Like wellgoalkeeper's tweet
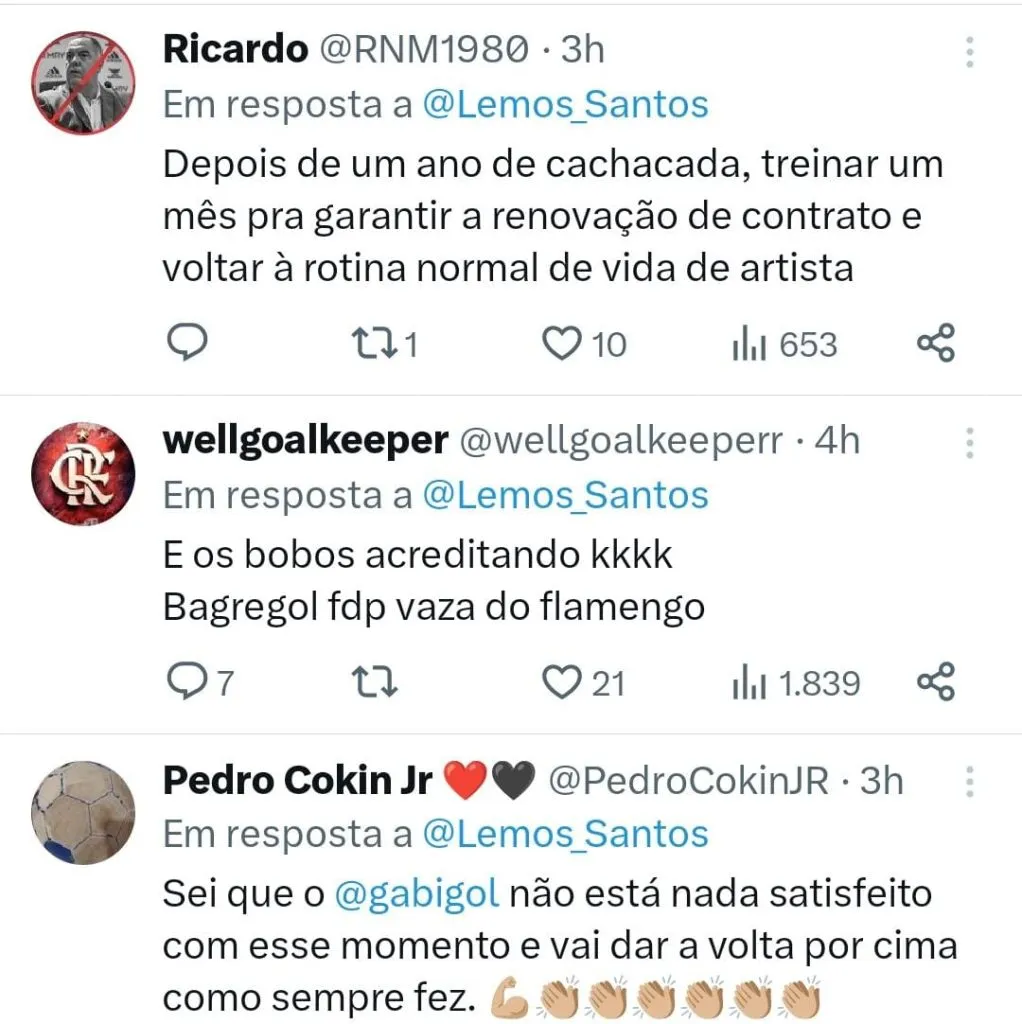 click(x=562, y=683)
